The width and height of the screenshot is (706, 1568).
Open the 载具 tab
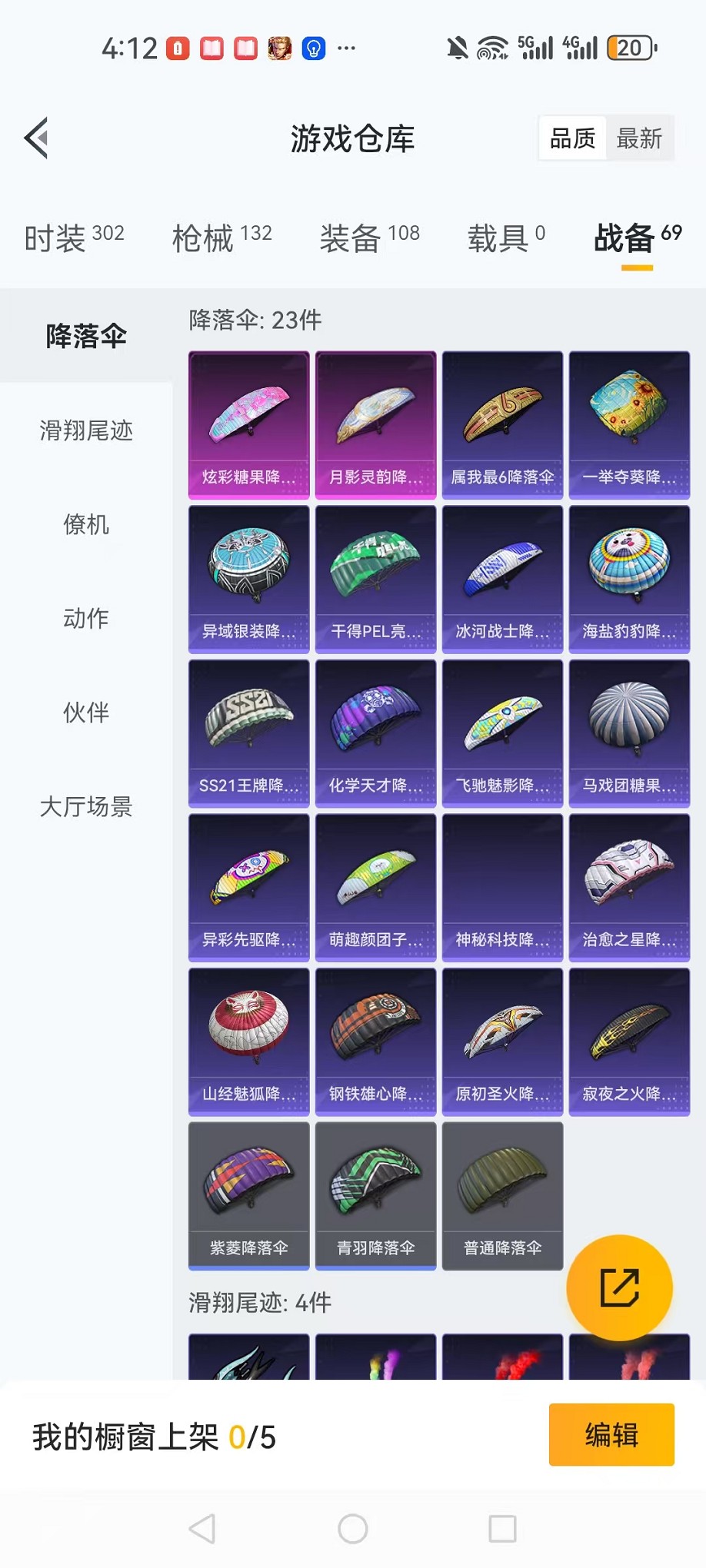(506, 238)
